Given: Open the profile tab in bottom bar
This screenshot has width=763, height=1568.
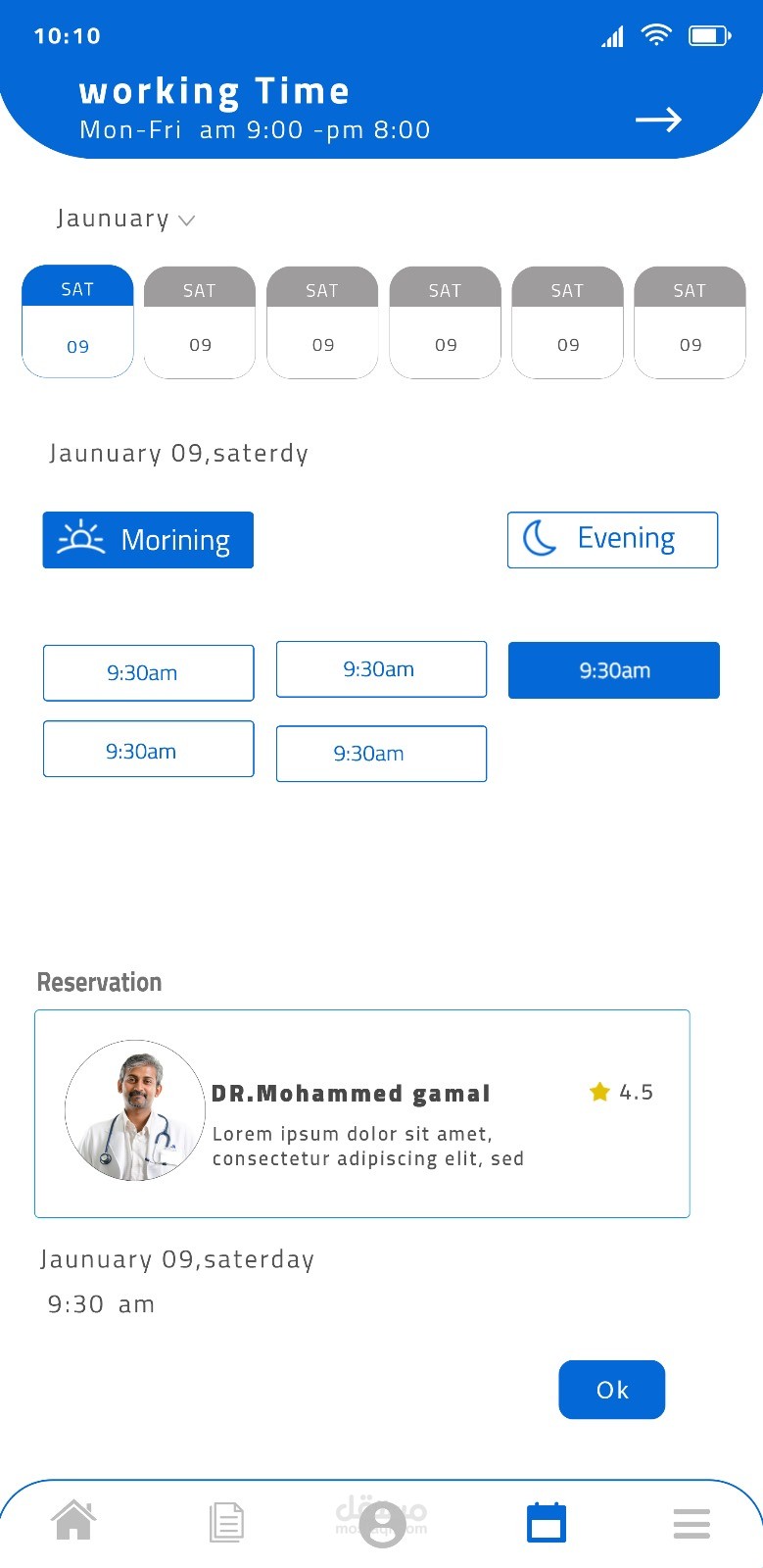Looking at the screenshot, I should coord(382,1524).
